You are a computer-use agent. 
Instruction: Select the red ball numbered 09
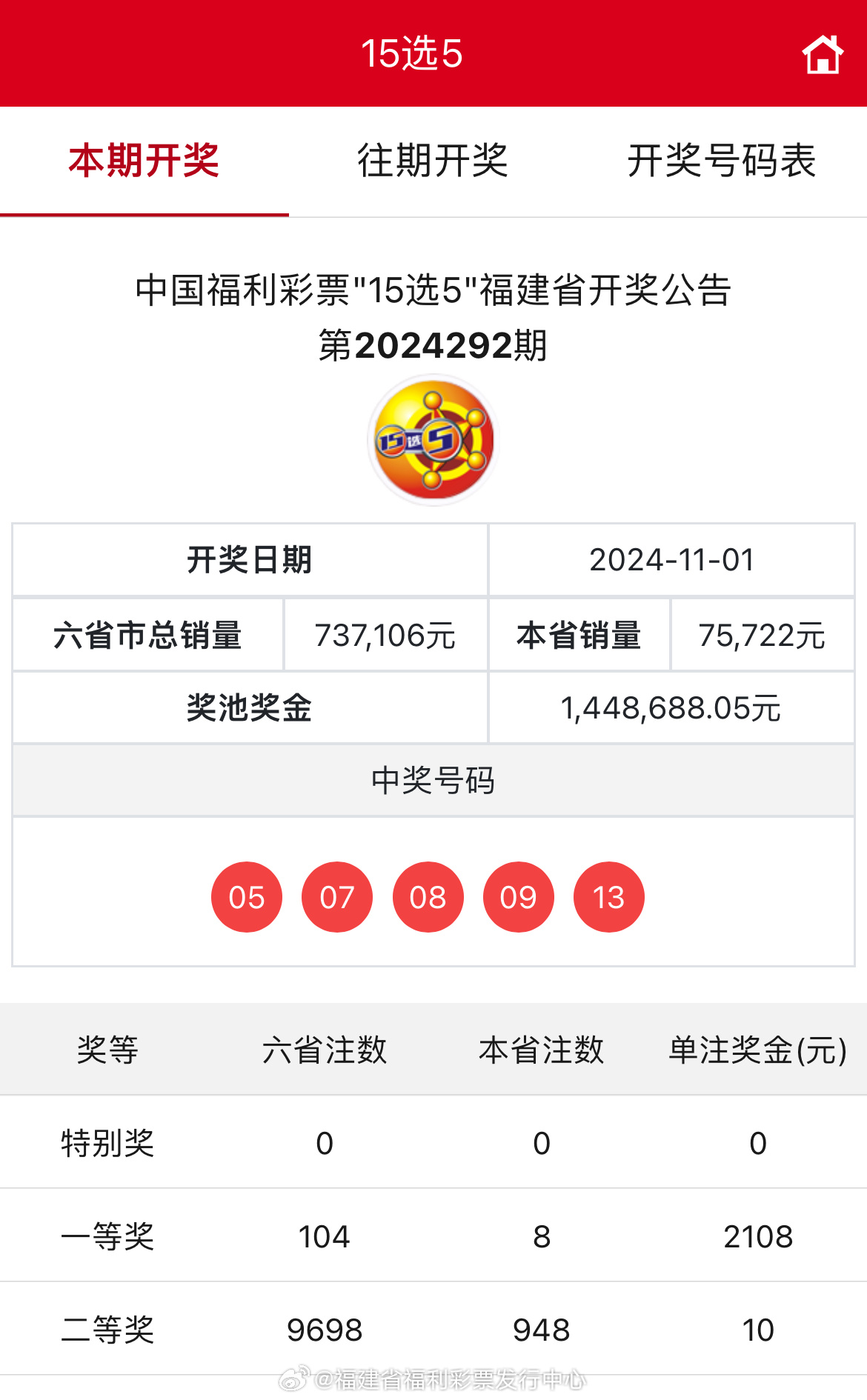pyautogui.click(x=519, y=897)
